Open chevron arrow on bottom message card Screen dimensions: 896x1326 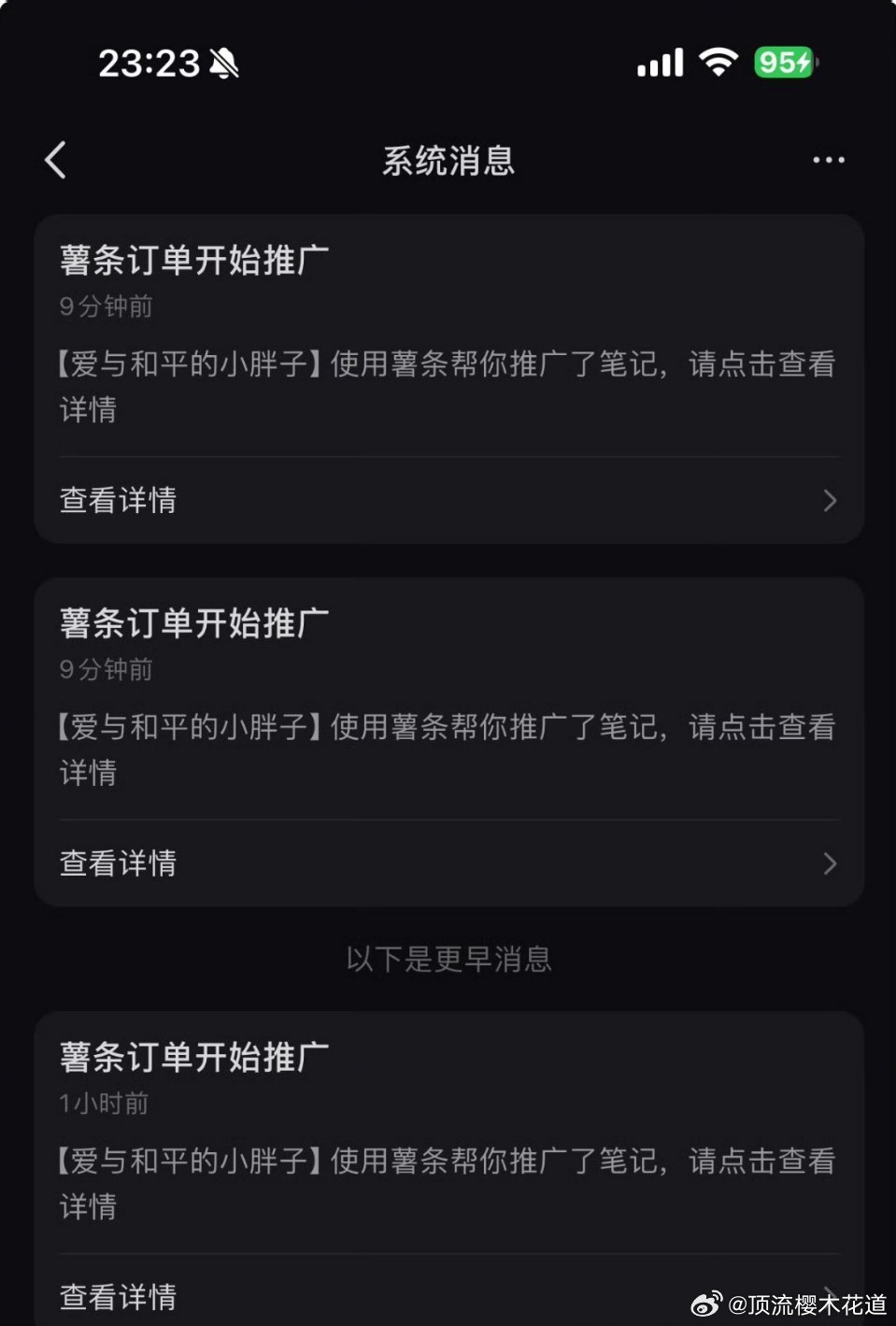point(827,1296)
